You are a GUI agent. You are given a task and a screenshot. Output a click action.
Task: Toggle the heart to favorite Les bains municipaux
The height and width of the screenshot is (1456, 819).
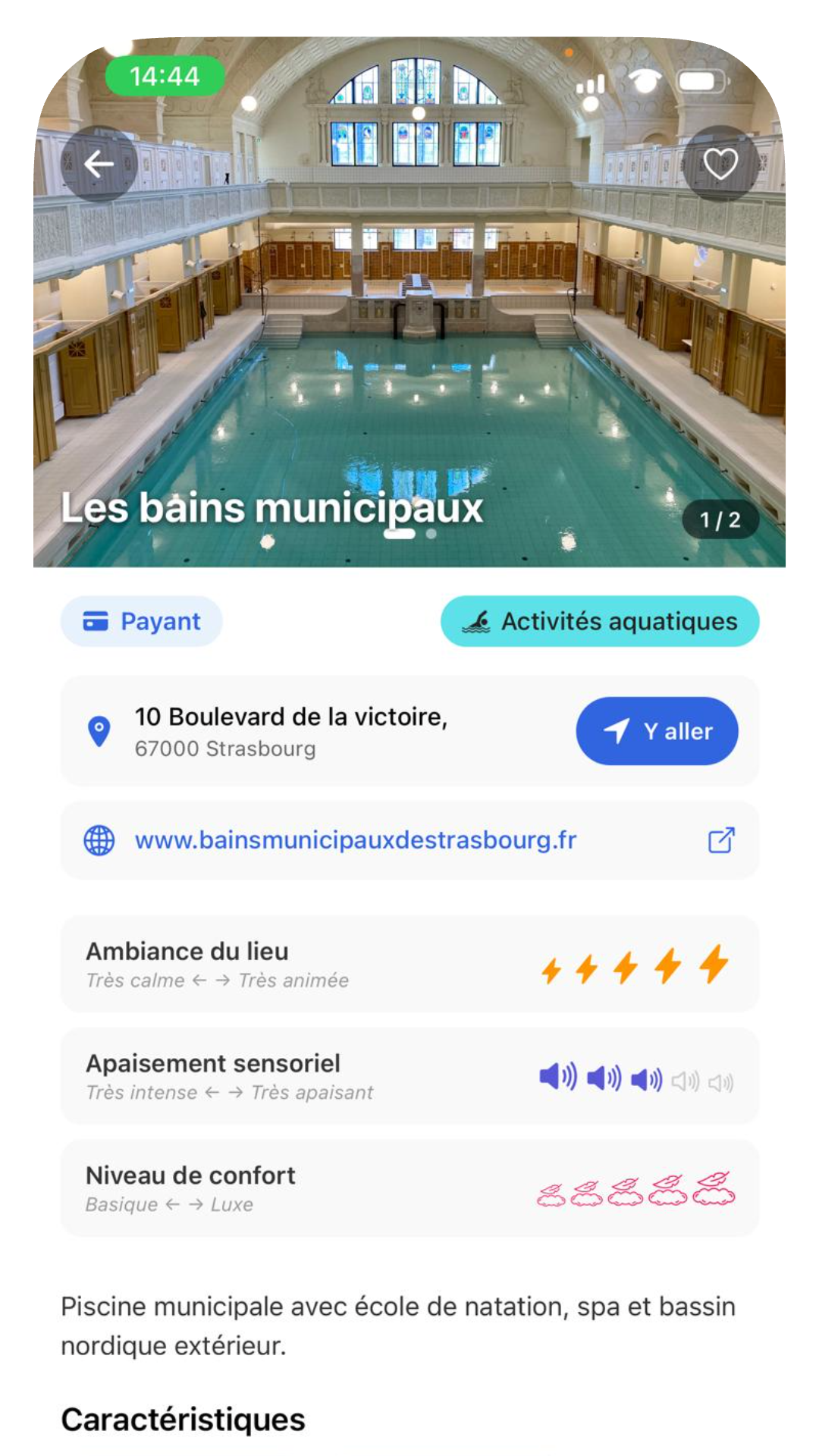pyautogui.click(x=720, y=163)
